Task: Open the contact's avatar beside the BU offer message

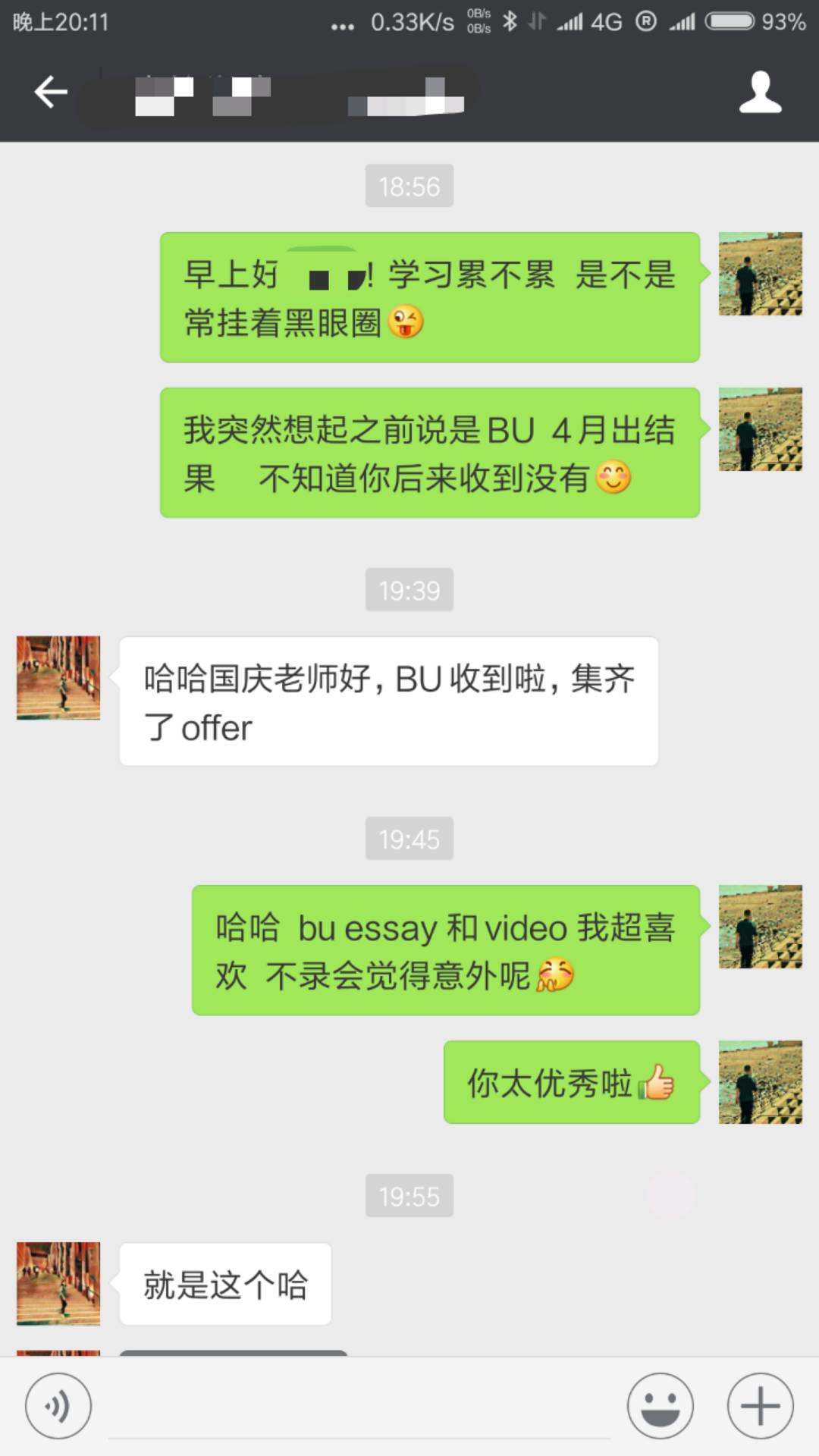Action: pyautogui.click(x=58, y=678)
